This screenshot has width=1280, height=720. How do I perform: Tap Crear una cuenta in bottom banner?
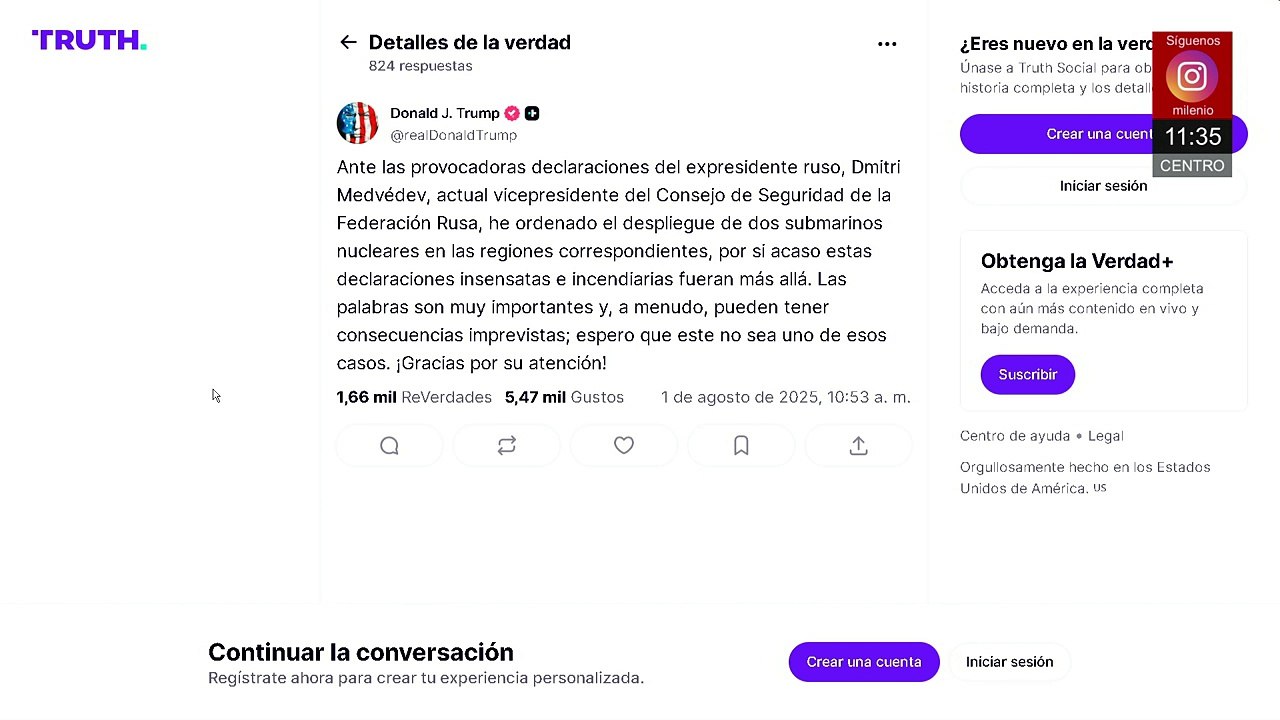coord(864,662)
